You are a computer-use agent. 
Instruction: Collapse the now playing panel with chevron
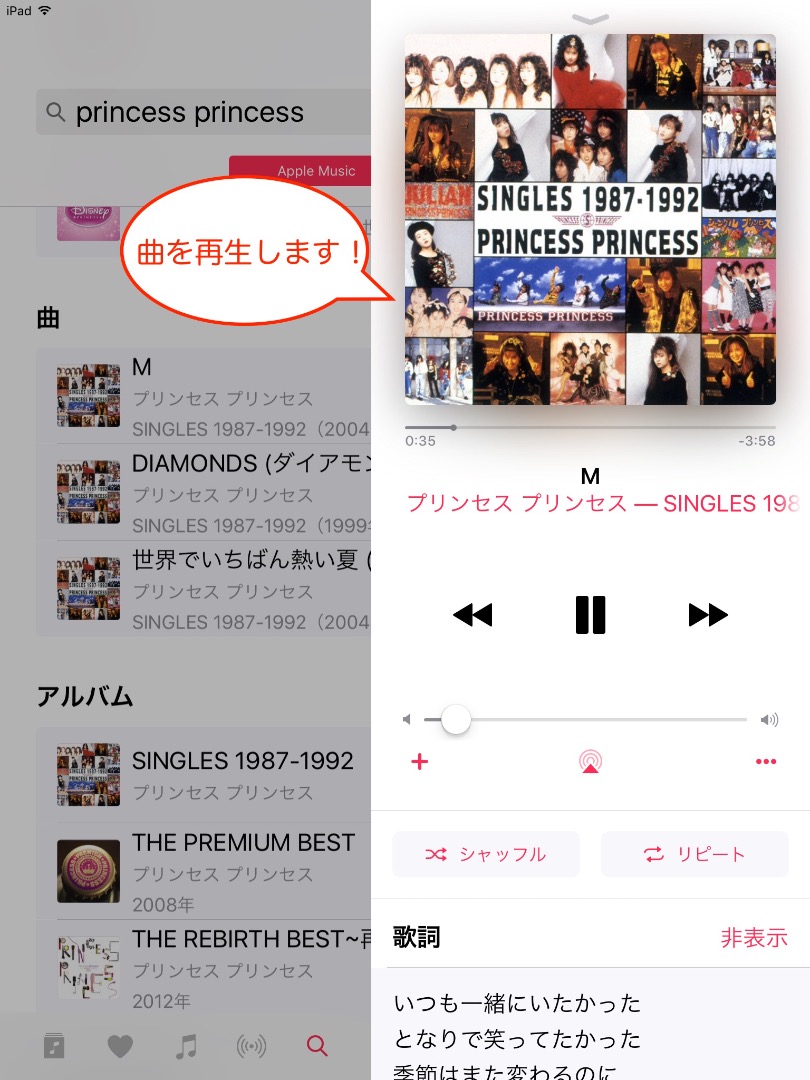pos(590,18)
